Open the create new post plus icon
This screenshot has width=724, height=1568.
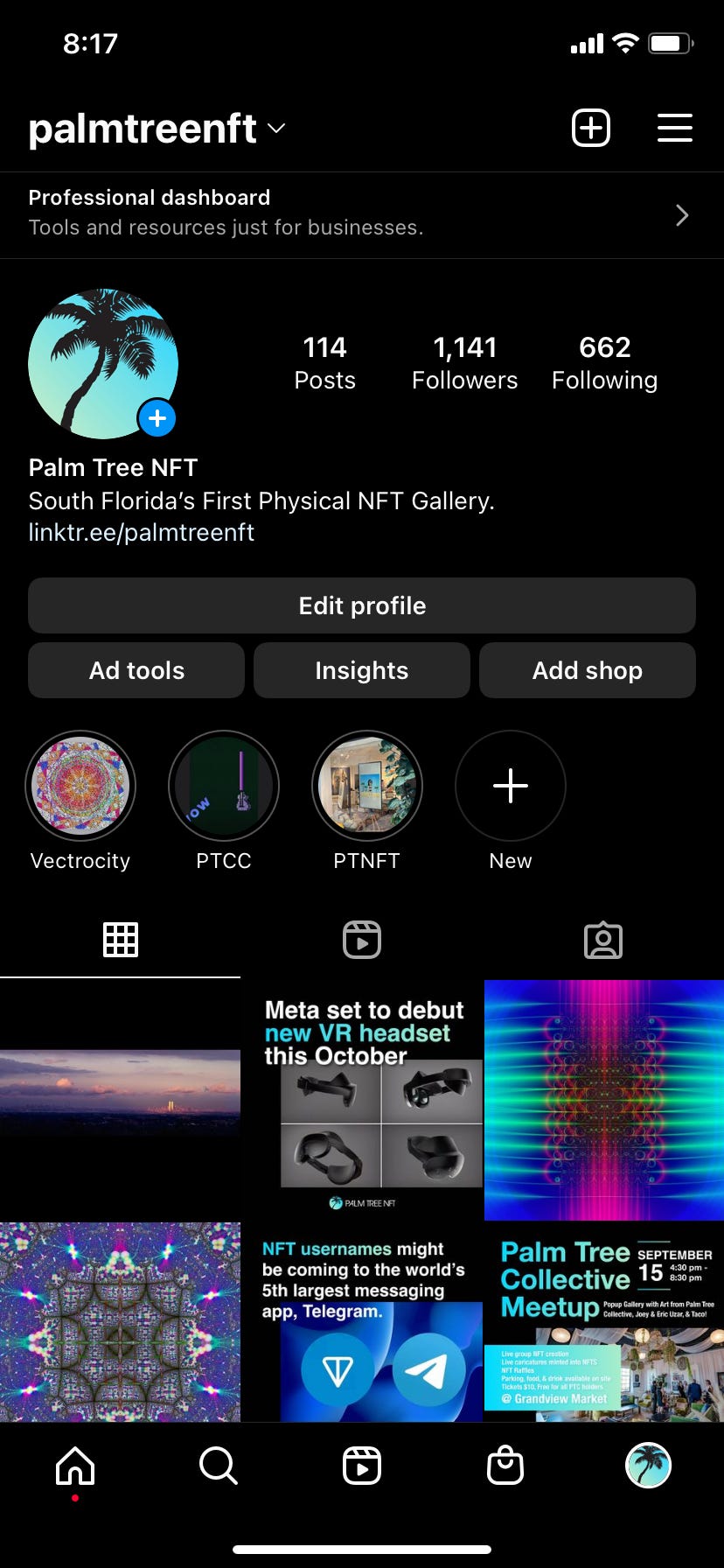[591, 128]
